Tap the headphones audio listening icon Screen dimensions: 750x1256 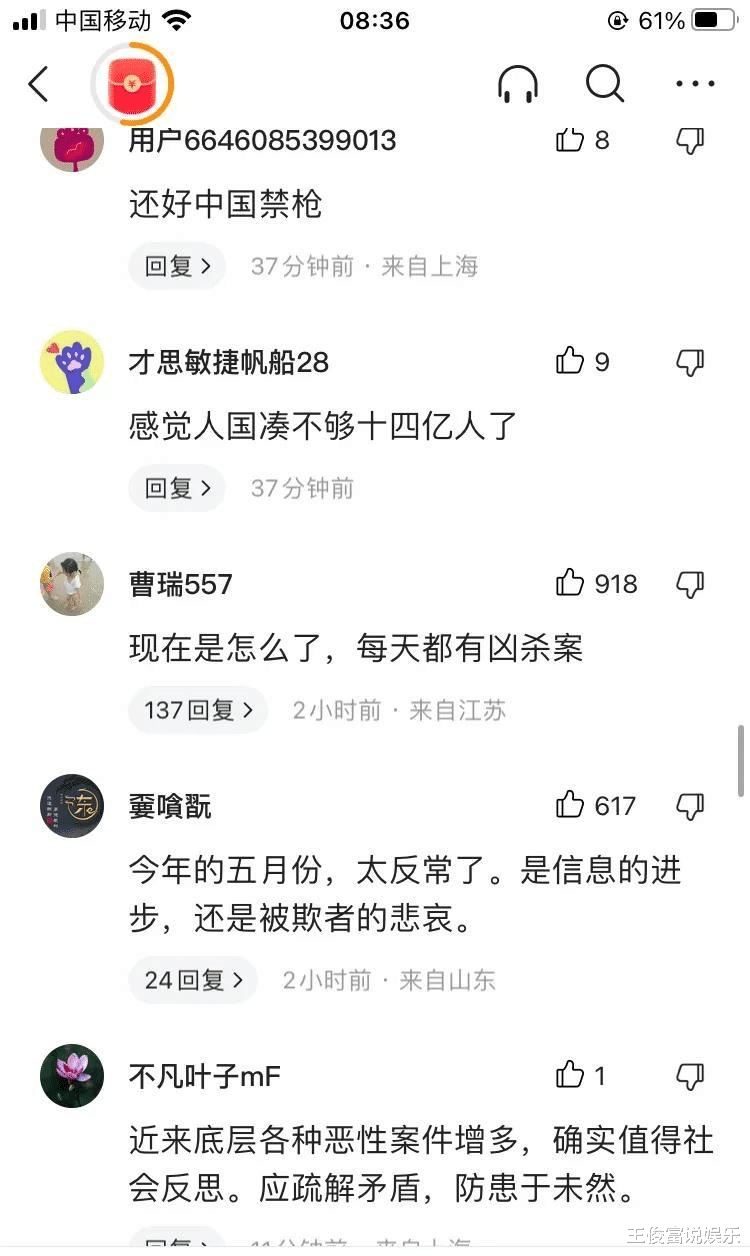point(518,85)
